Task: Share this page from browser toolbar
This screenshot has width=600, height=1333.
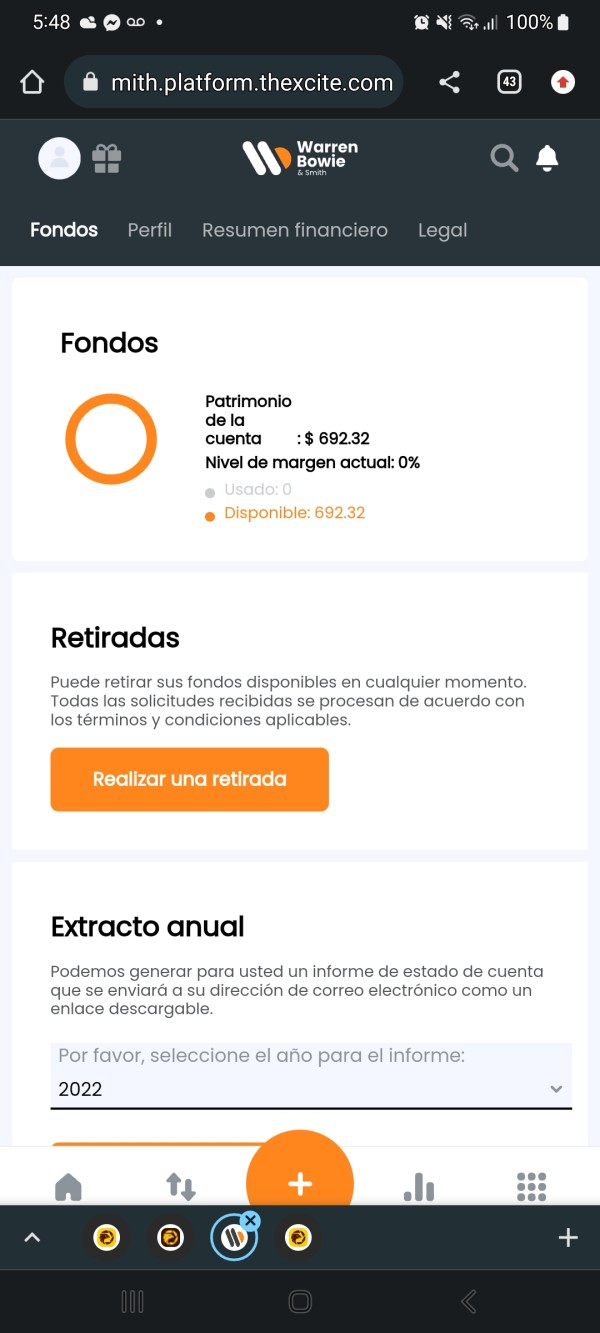Action: [x=450, y=83]
